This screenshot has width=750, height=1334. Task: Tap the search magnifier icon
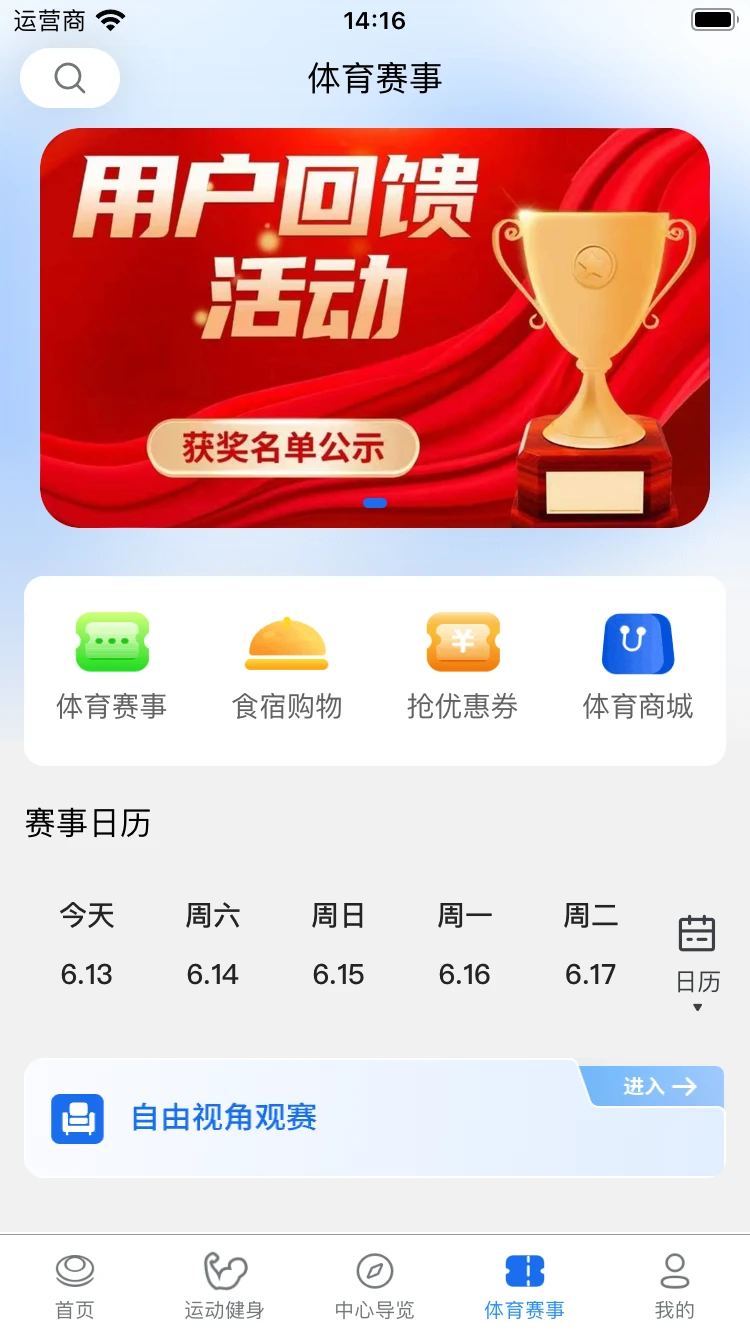pos(68,77)
